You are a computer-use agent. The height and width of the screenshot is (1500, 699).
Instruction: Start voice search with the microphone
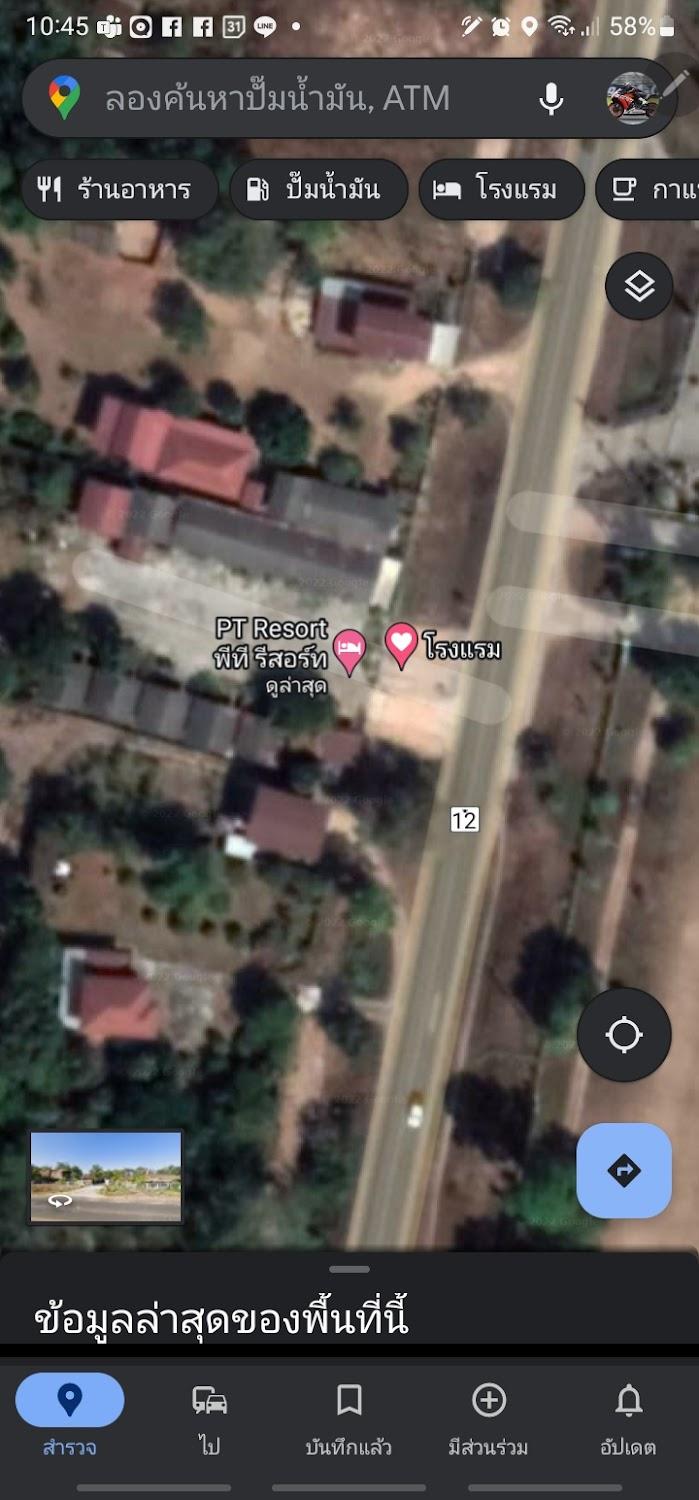pyautogui.click(x=551, y=98)
